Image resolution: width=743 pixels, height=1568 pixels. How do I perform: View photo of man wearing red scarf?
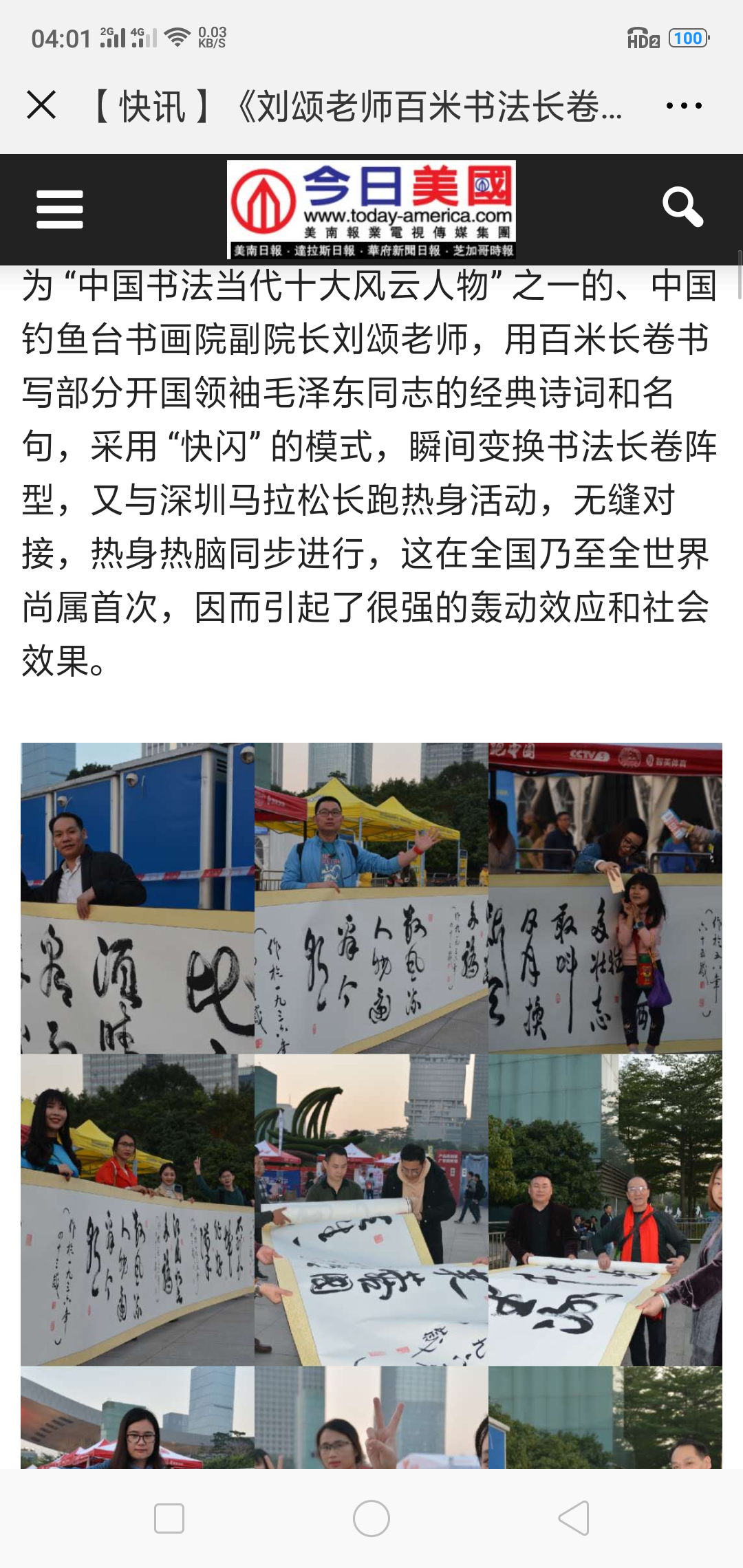point(605,1209)
